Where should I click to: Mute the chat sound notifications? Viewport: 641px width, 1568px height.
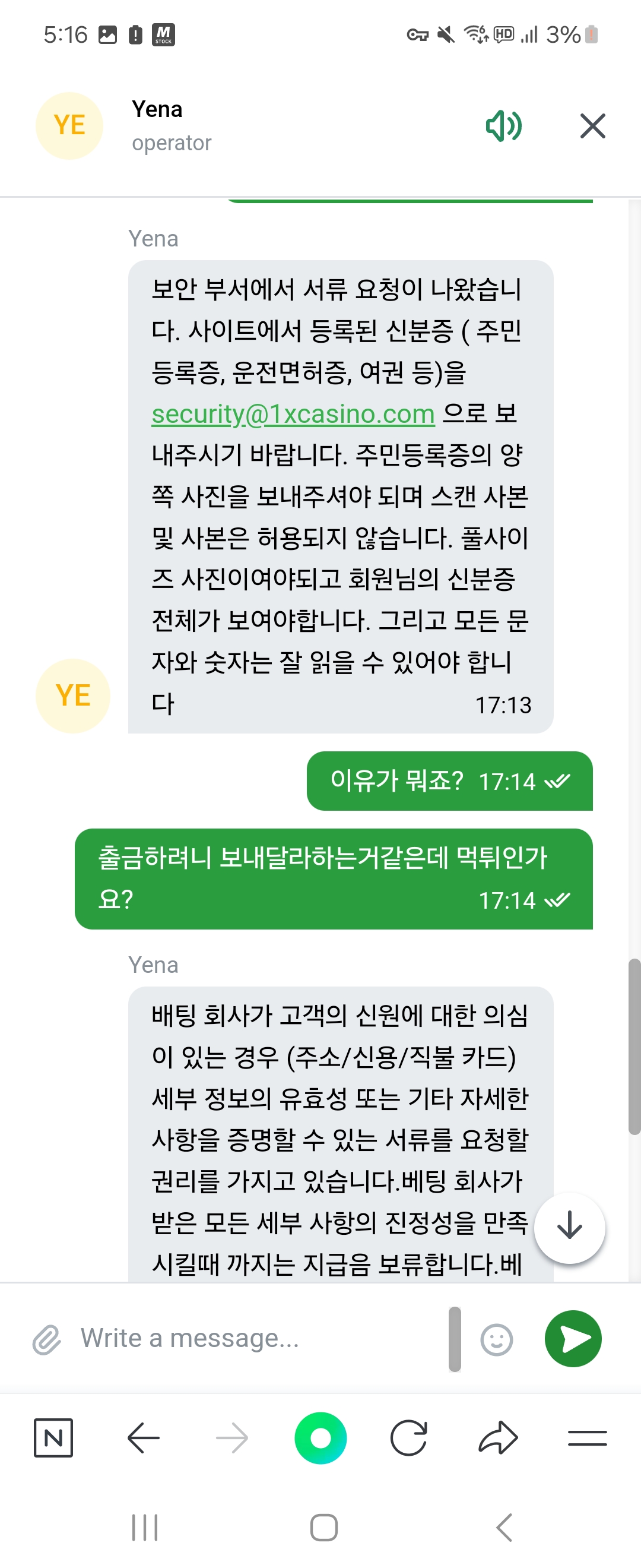pos(503,126)
